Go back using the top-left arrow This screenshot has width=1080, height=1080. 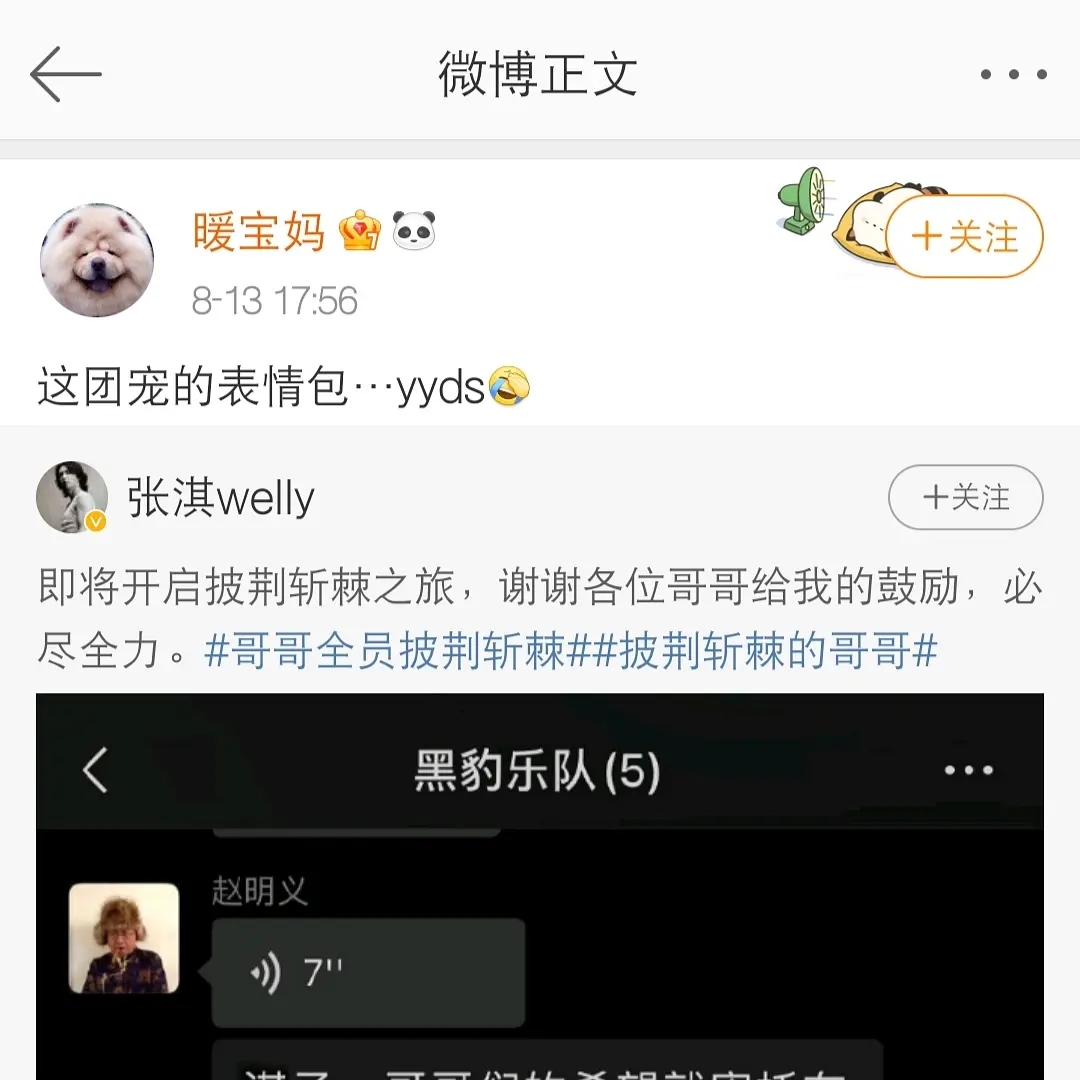[x=66, y=75]
